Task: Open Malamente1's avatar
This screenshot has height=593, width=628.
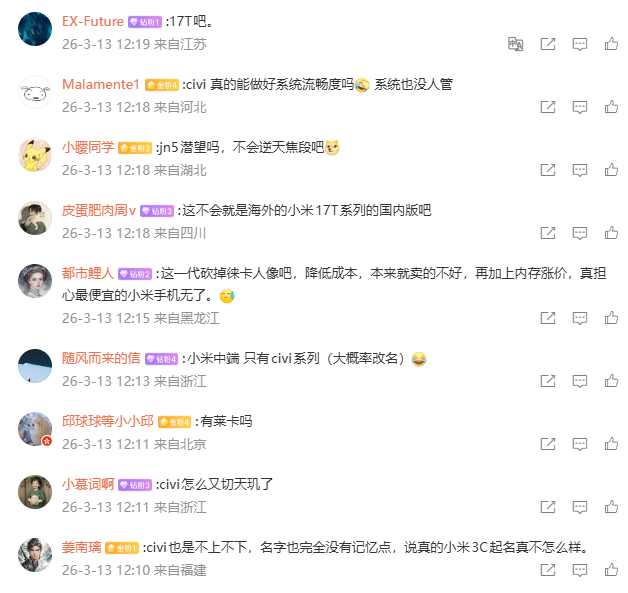Action: click(x=35, y=91)
